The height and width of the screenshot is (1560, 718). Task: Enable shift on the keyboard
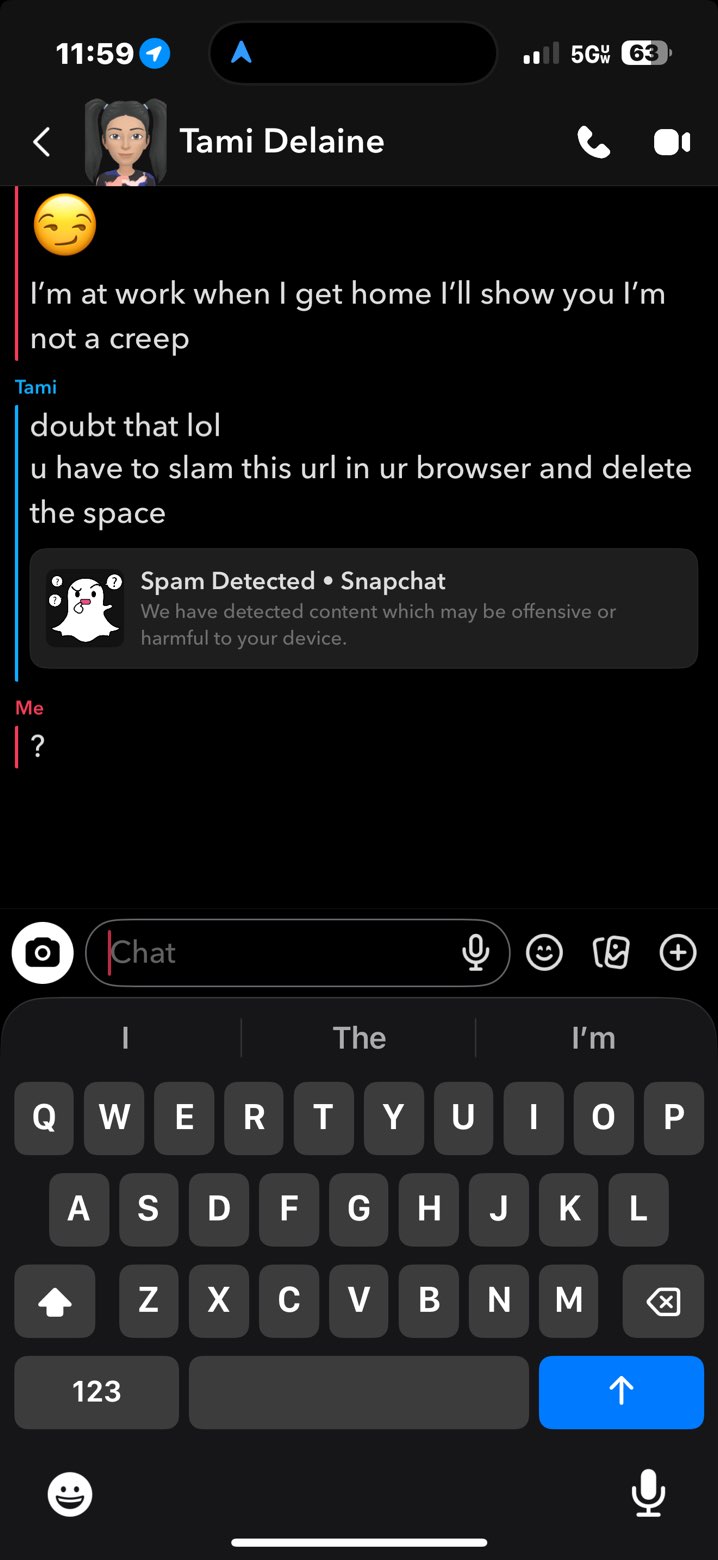[55, 1301]
